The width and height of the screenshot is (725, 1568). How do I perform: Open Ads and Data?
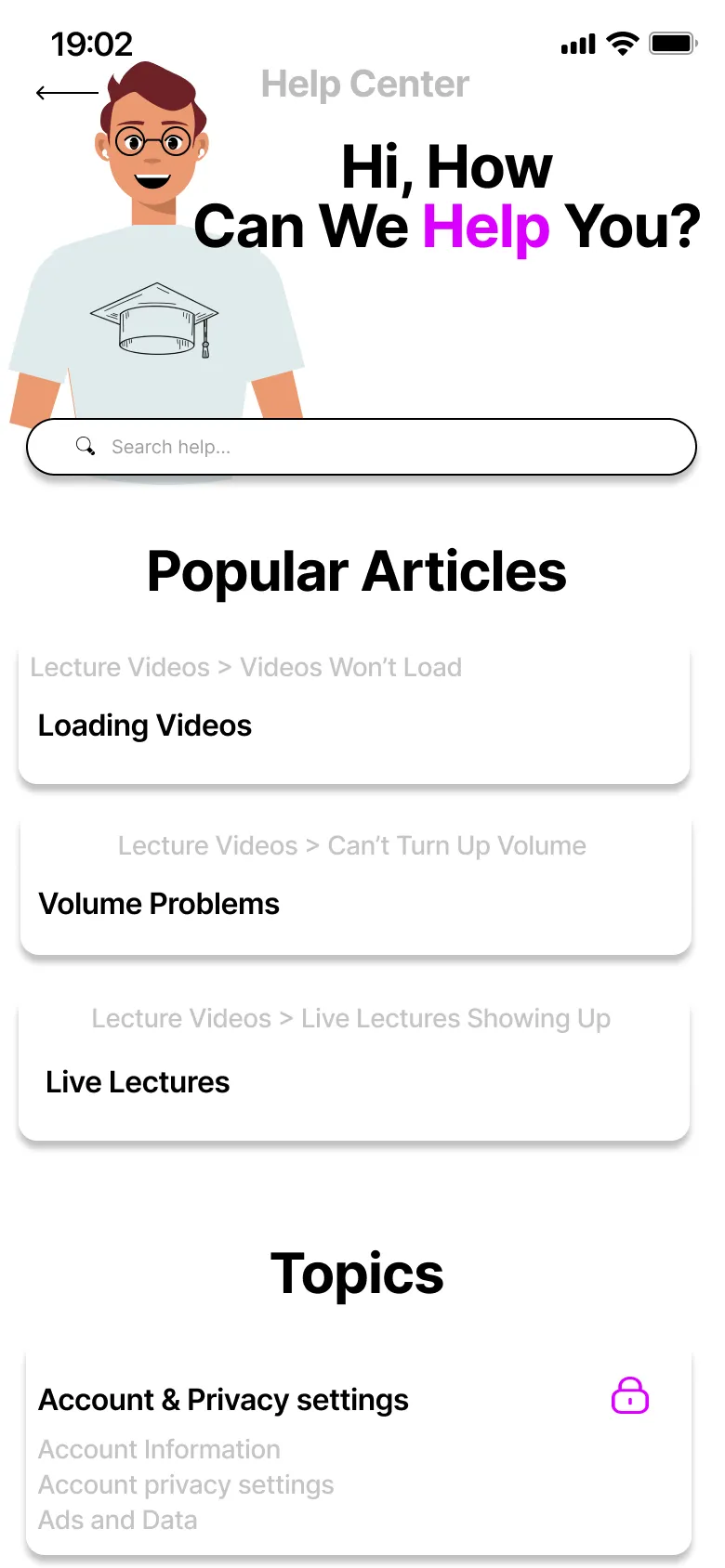click(117, 1520)
